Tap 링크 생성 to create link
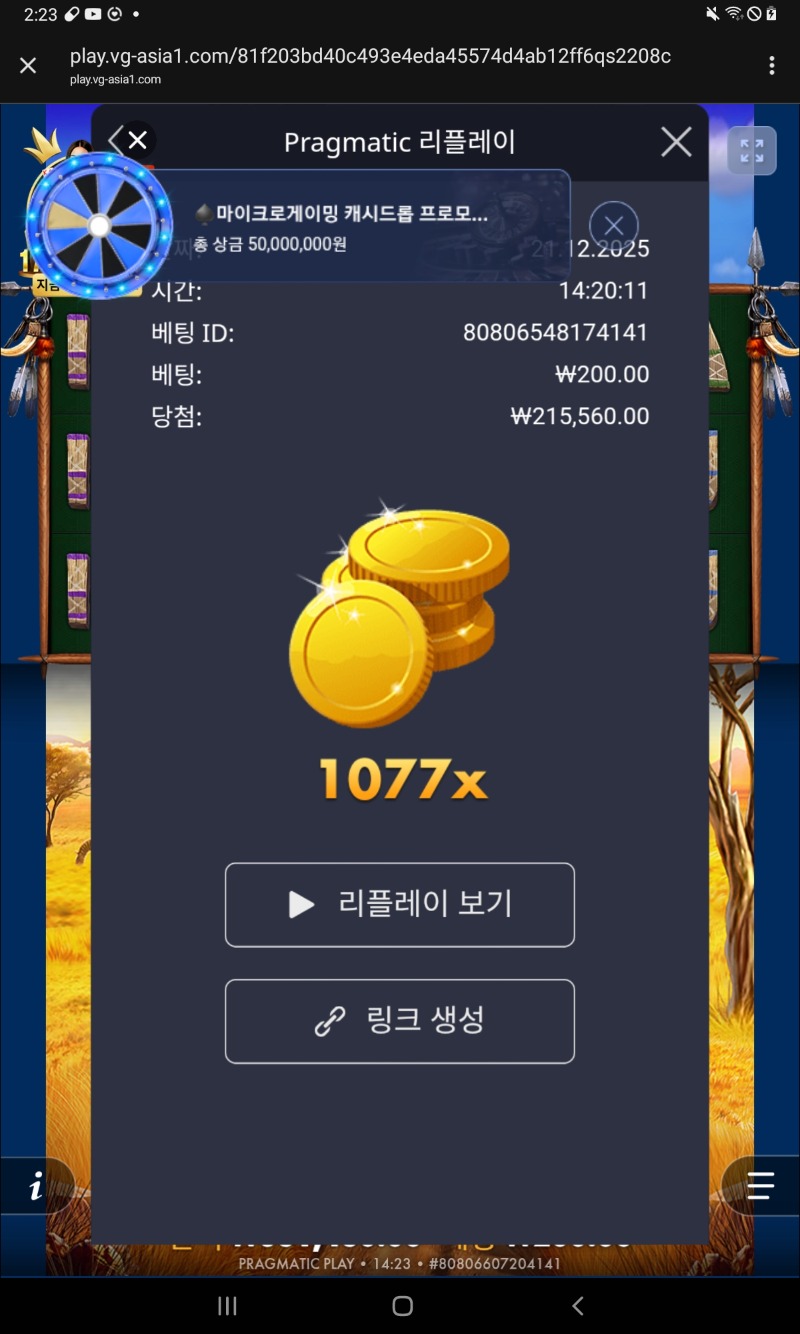 (400, 1021)
